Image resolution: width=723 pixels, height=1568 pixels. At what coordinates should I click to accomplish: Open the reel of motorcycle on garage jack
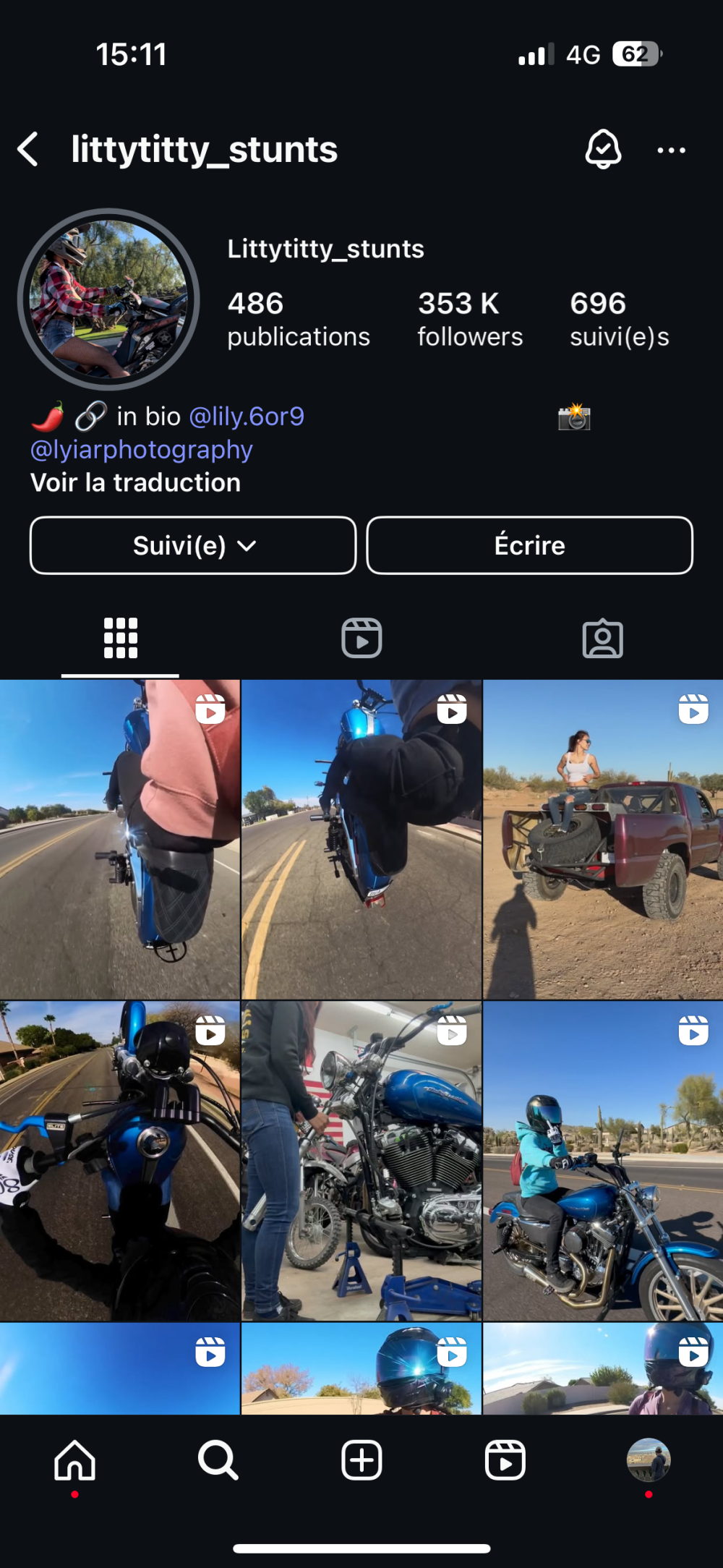pyautogui.click(x=361, y=1161)
